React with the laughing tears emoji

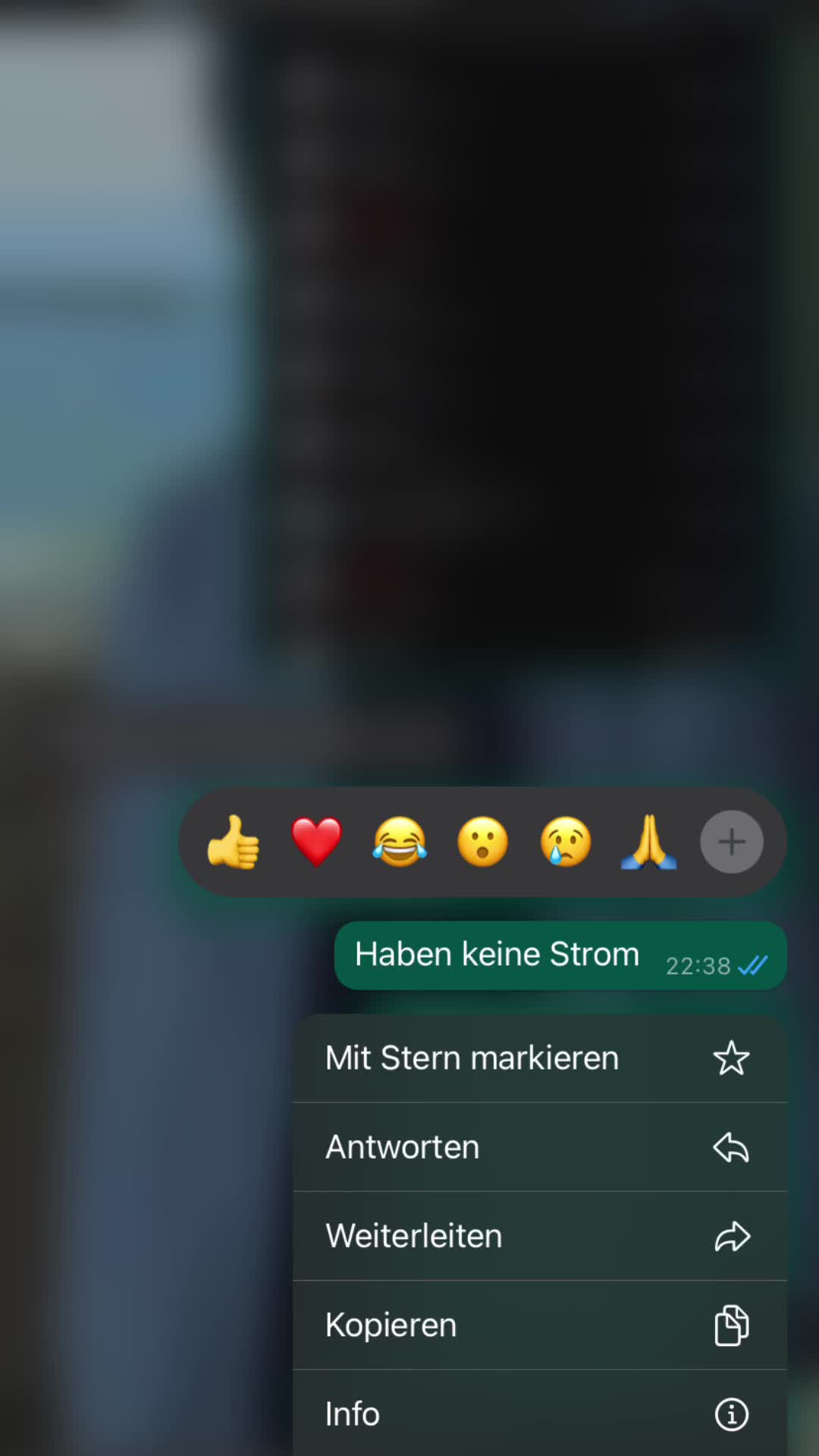click(x=400, y=842)
